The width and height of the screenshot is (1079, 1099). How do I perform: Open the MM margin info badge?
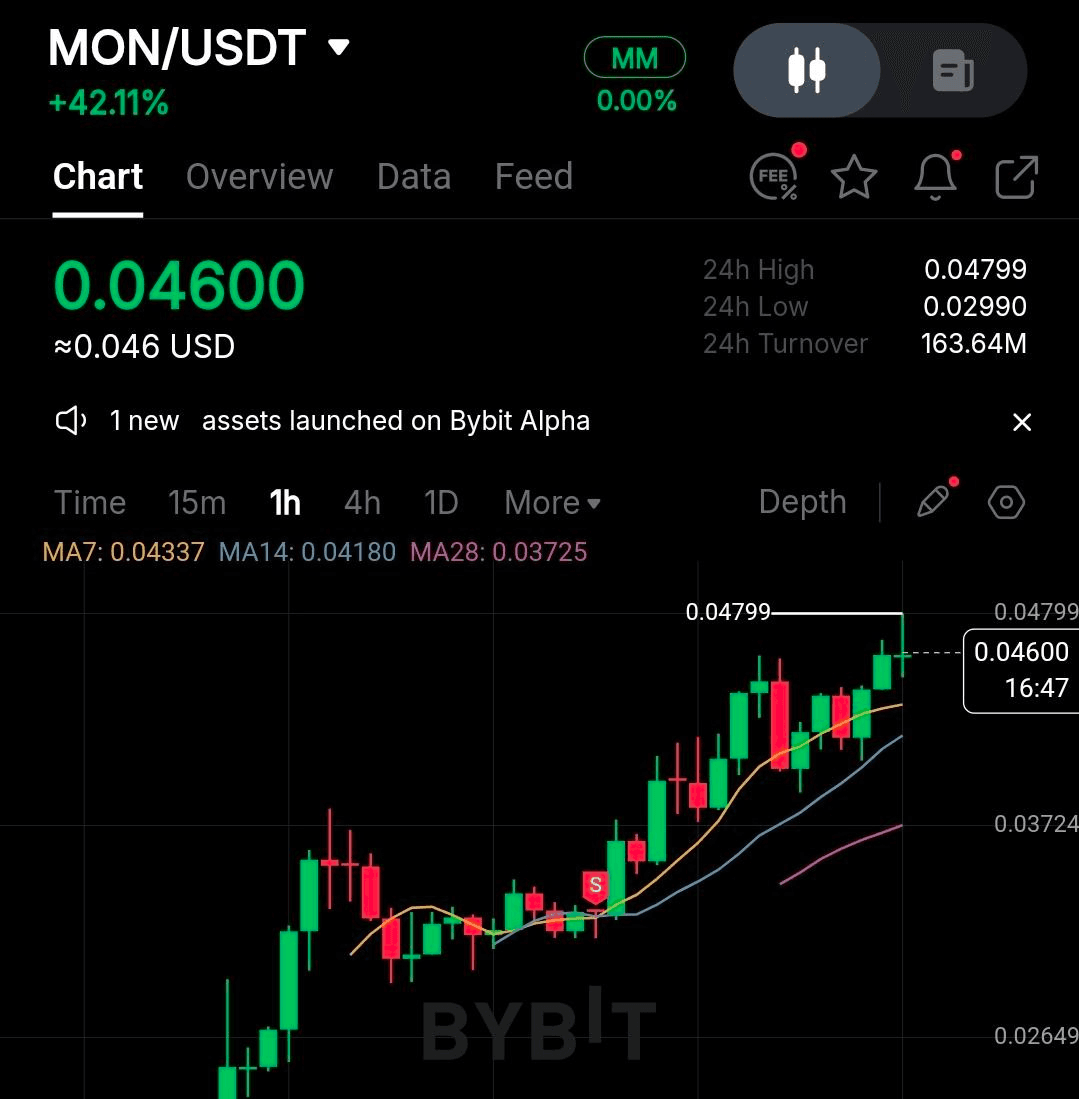coord(634,58)
